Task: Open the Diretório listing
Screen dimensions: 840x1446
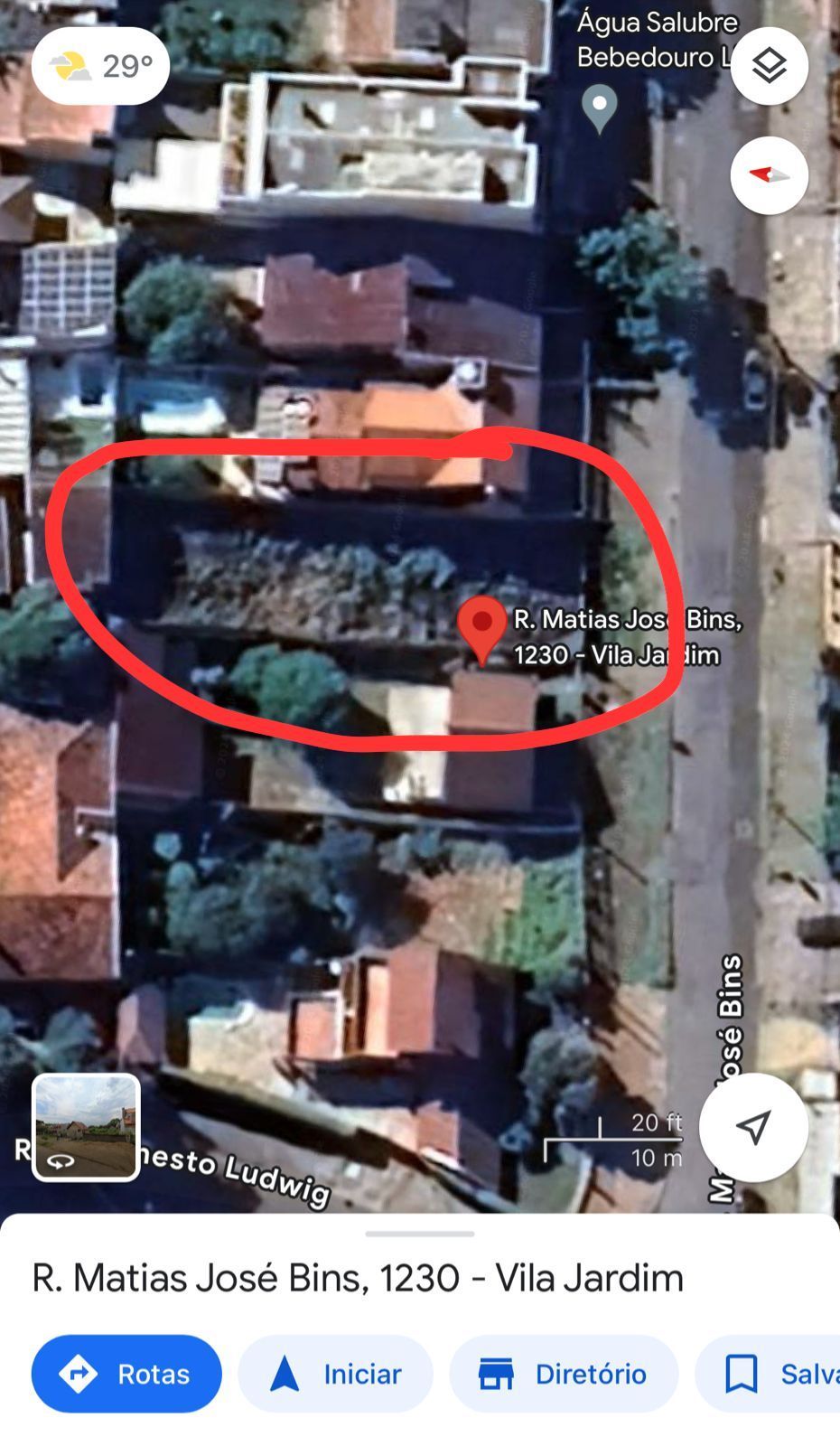Action: [x=563, y=1374]
